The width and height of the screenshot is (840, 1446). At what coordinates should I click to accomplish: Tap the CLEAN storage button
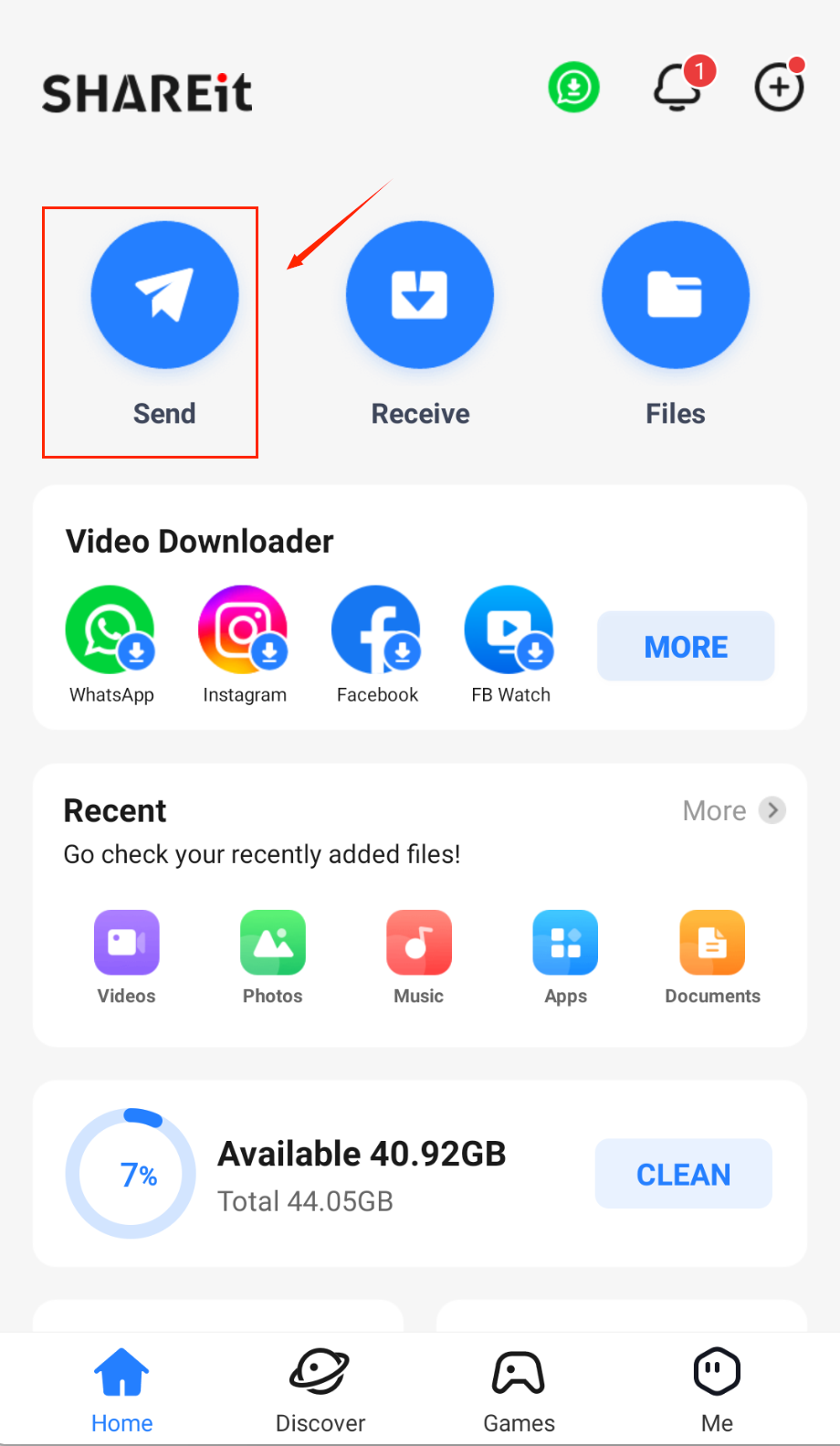click(683, 1174)
